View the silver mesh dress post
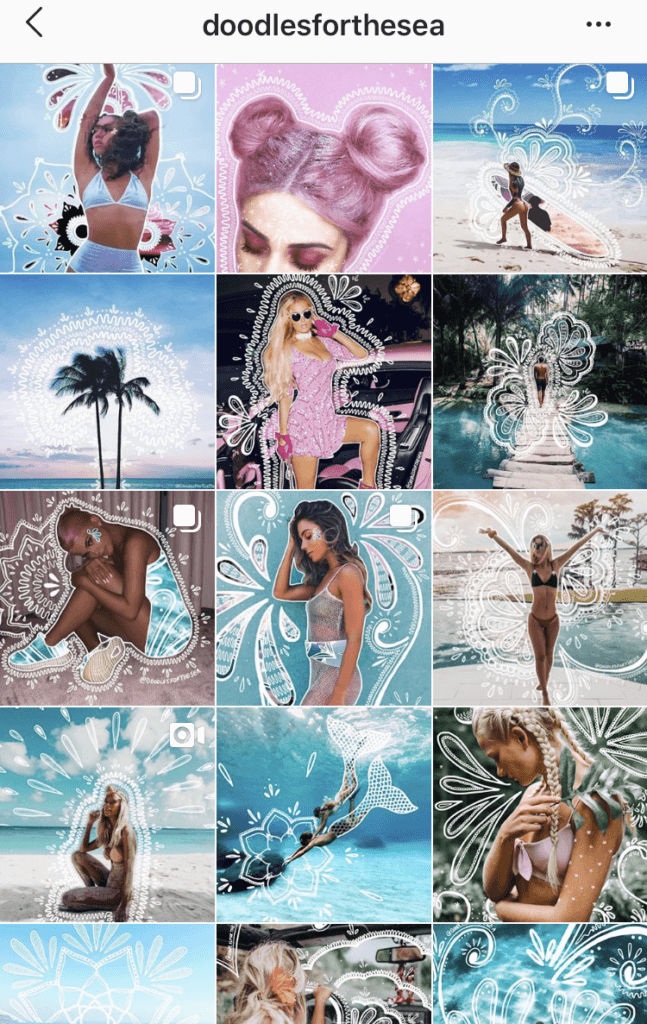 click(323, 598)
